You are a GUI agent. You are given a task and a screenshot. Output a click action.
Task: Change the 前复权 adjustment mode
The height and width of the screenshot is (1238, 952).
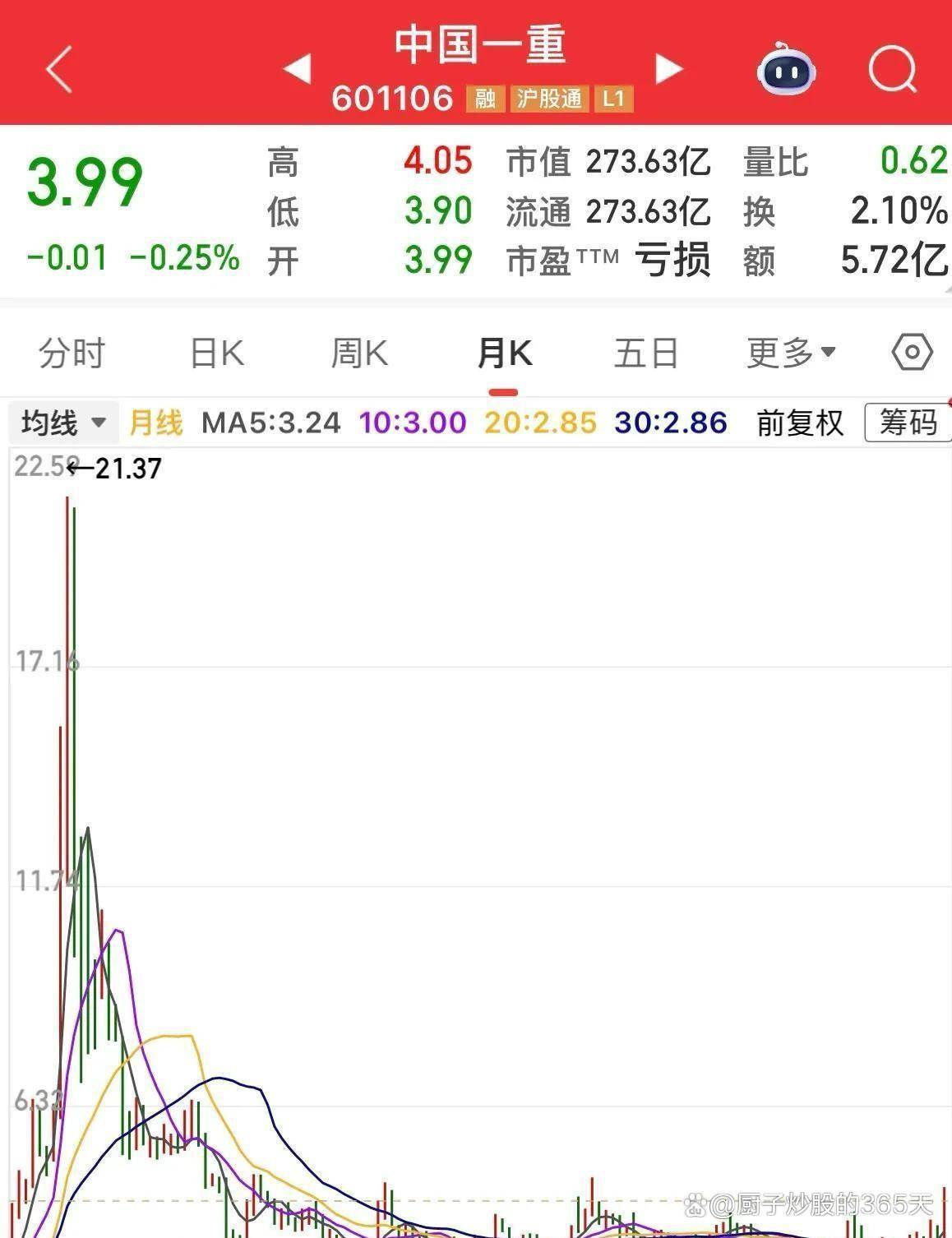pyautogui.click(x=799, y=423)
